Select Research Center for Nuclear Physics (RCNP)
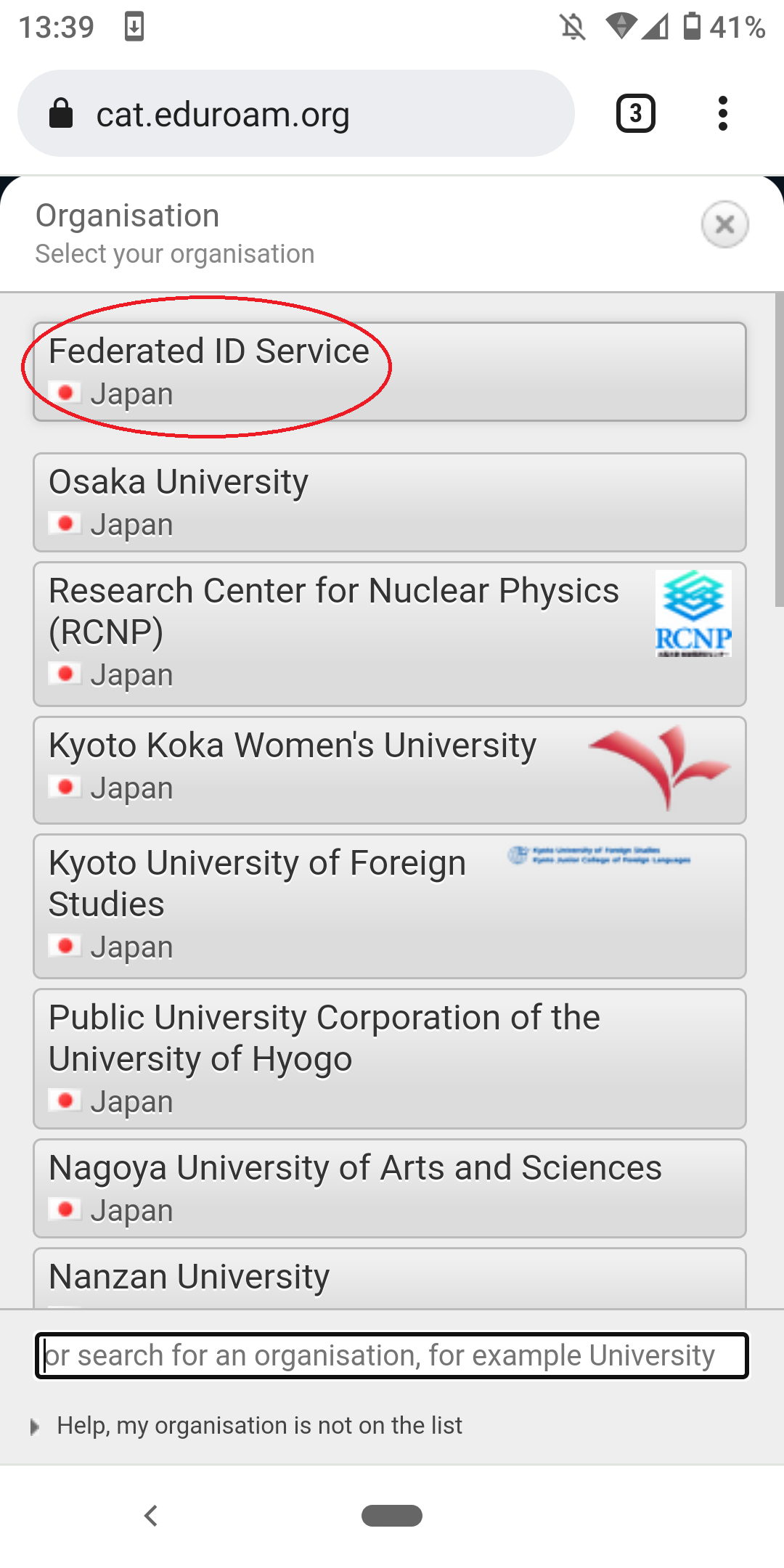784x1568 pixels. (390, 634)
